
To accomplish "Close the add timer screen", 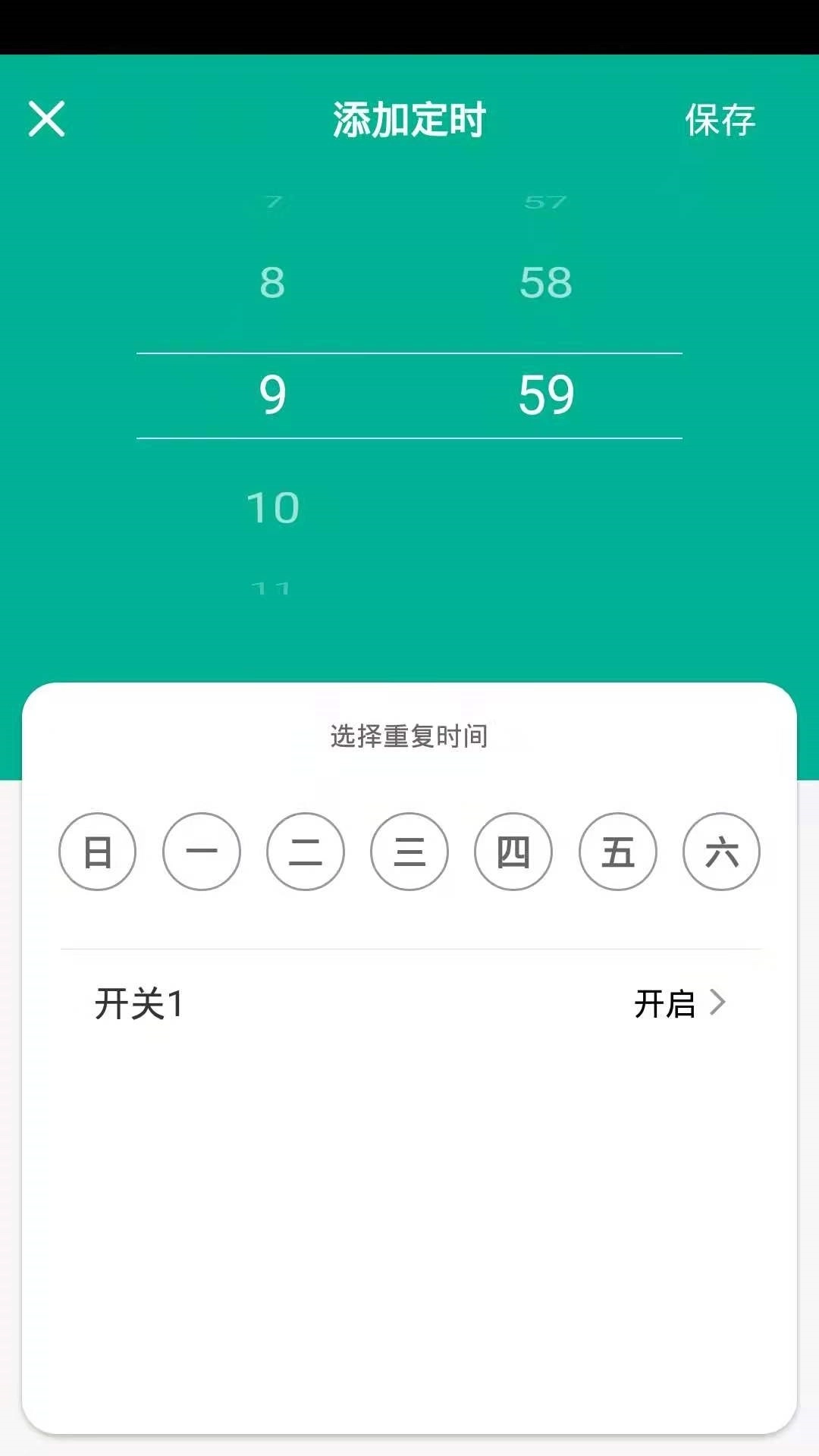I will click(x=47, y=119).
